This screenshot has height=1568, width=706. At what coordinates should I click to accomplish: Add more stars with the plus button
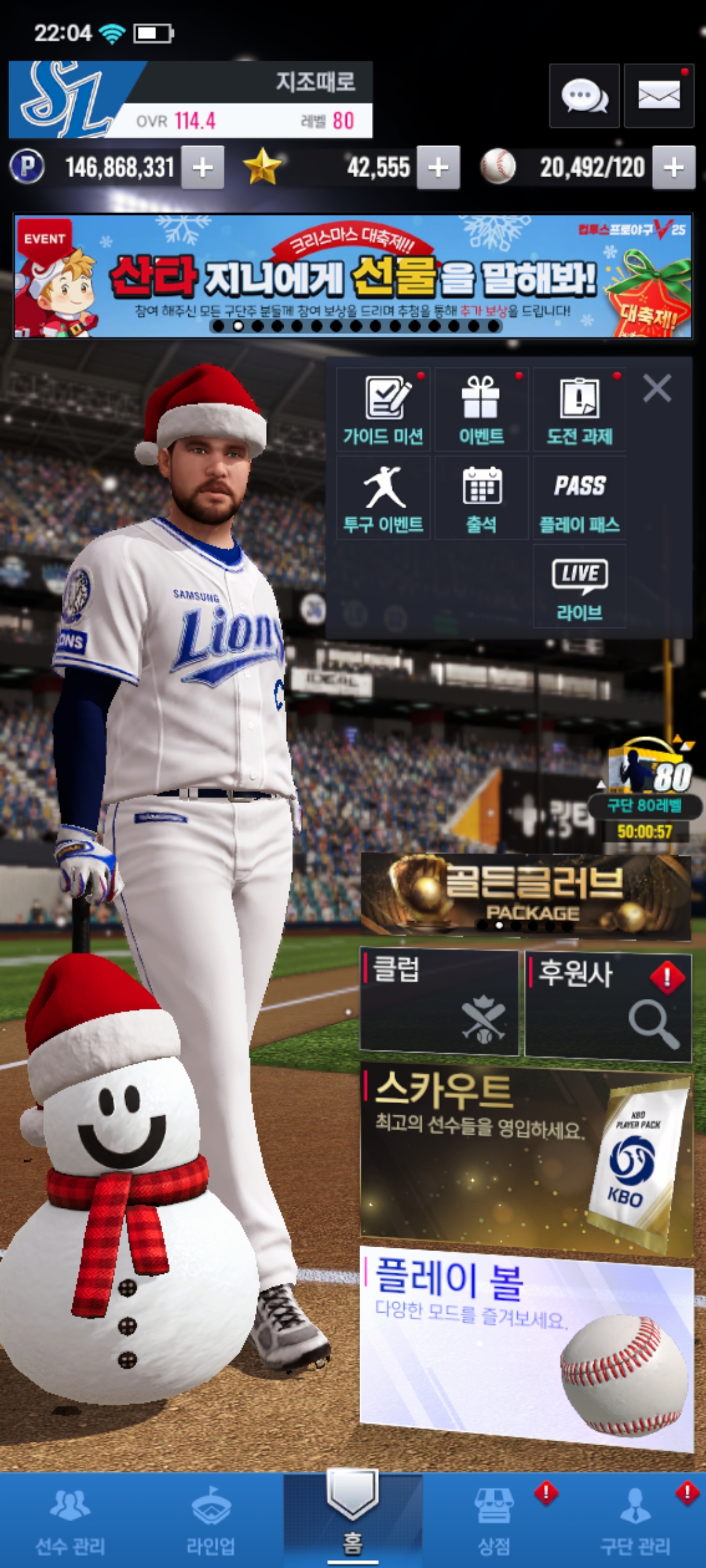[x=438, y=168]
